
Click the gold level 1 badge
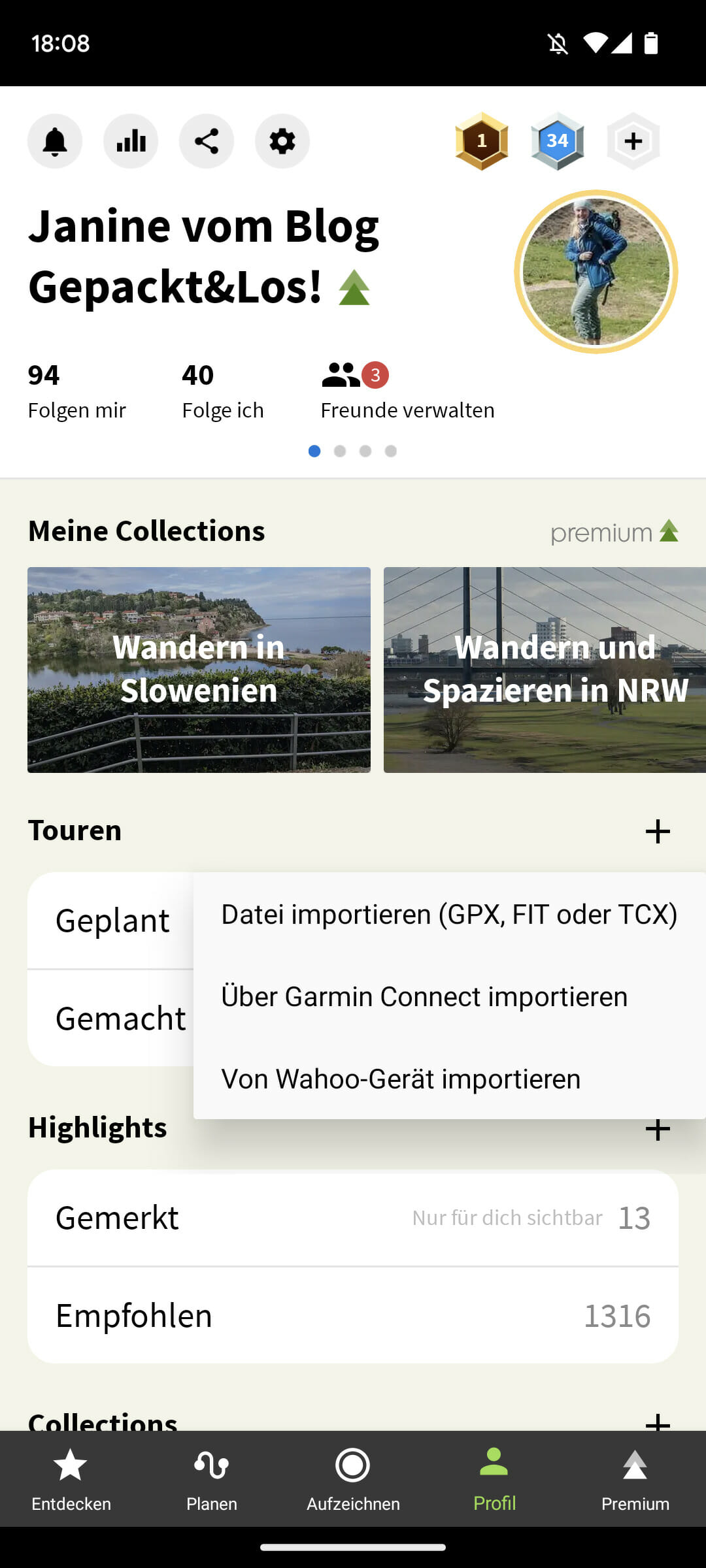[x=481, y=140]
